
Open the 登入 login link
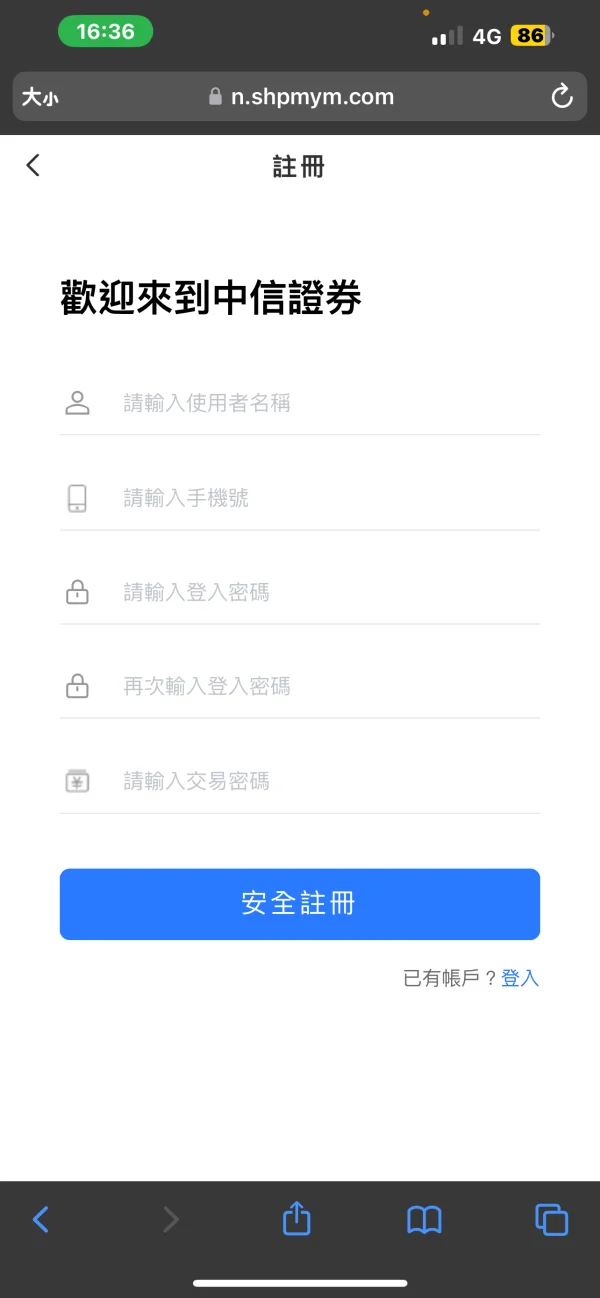(x=520, y=978)
